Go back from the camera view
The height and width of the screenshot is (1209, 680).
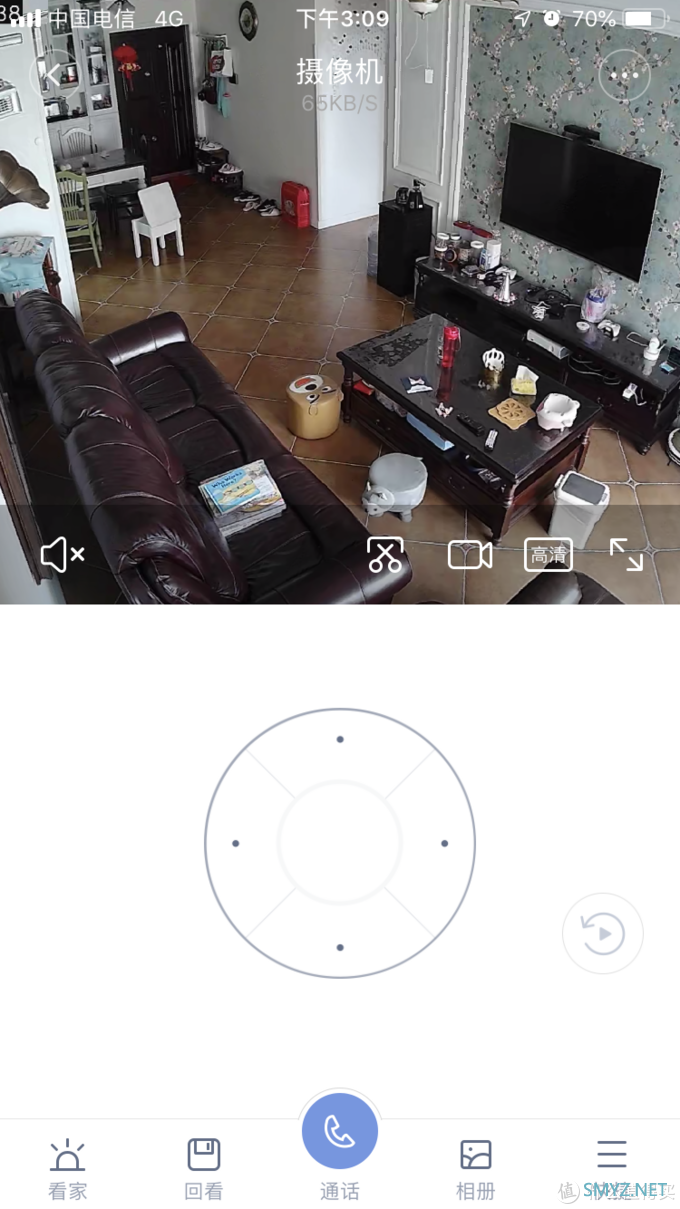pos(55,74)
